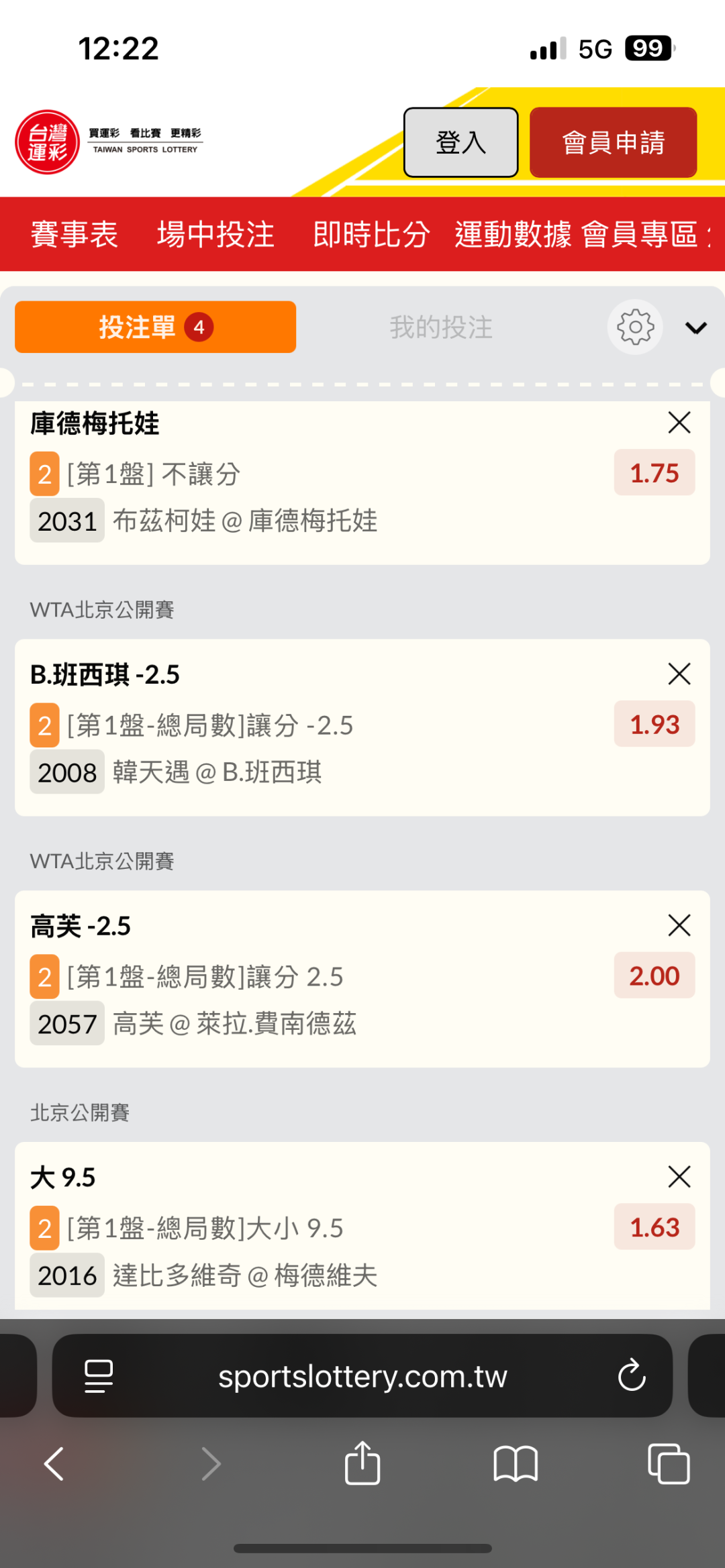The width and height of the screenshot is (725, 1568).
Task: Open bet slip settings gear
Action: (635, 327)
